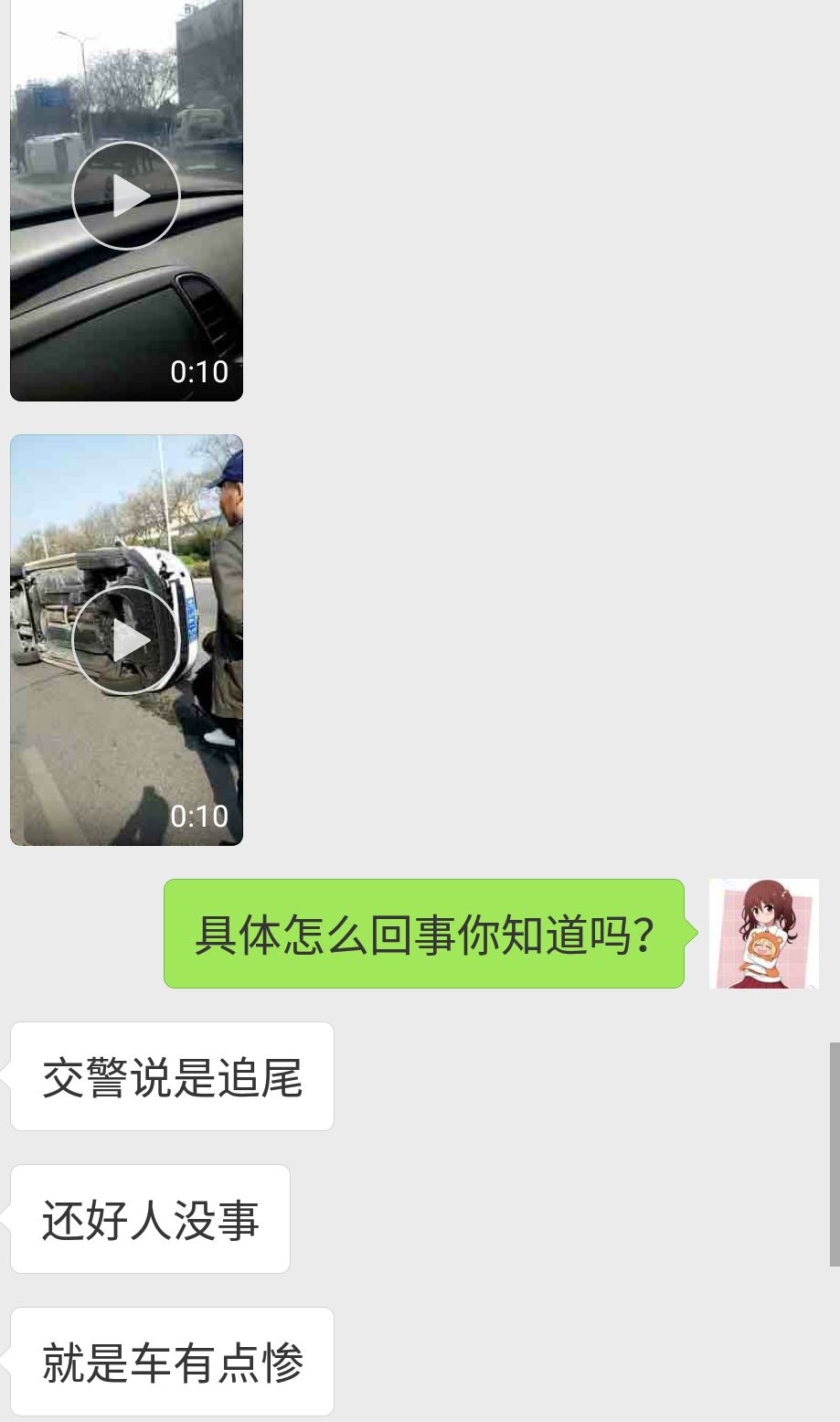The height and width of the screenshot is (1422, 840).
Task: Play the video filmed from inside the car
Action: coord(126,196)
